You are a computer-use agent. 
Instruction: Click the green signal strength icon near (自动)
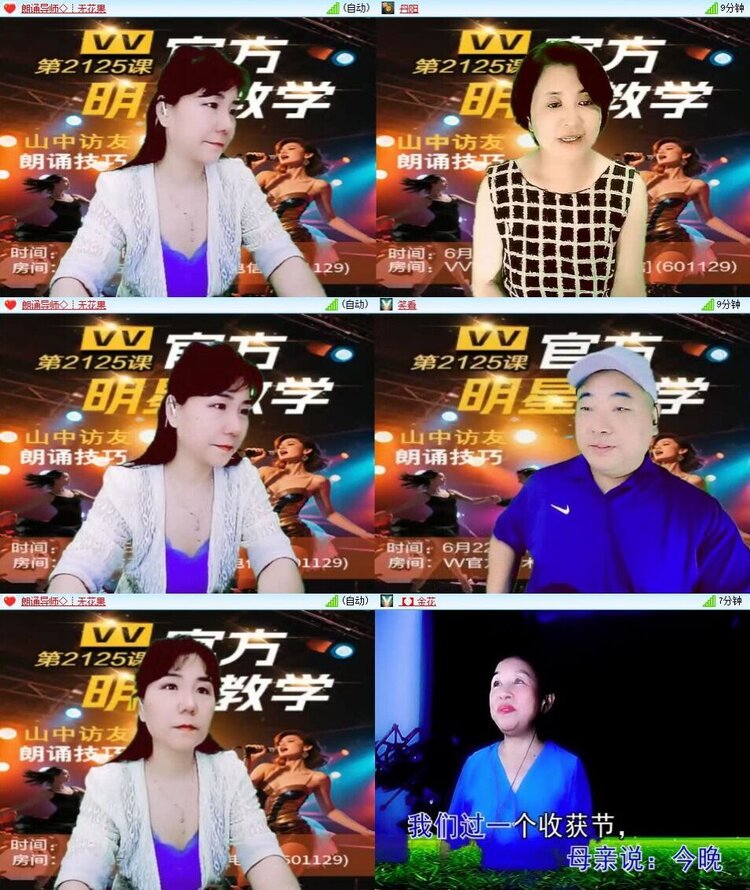[332, 9]
